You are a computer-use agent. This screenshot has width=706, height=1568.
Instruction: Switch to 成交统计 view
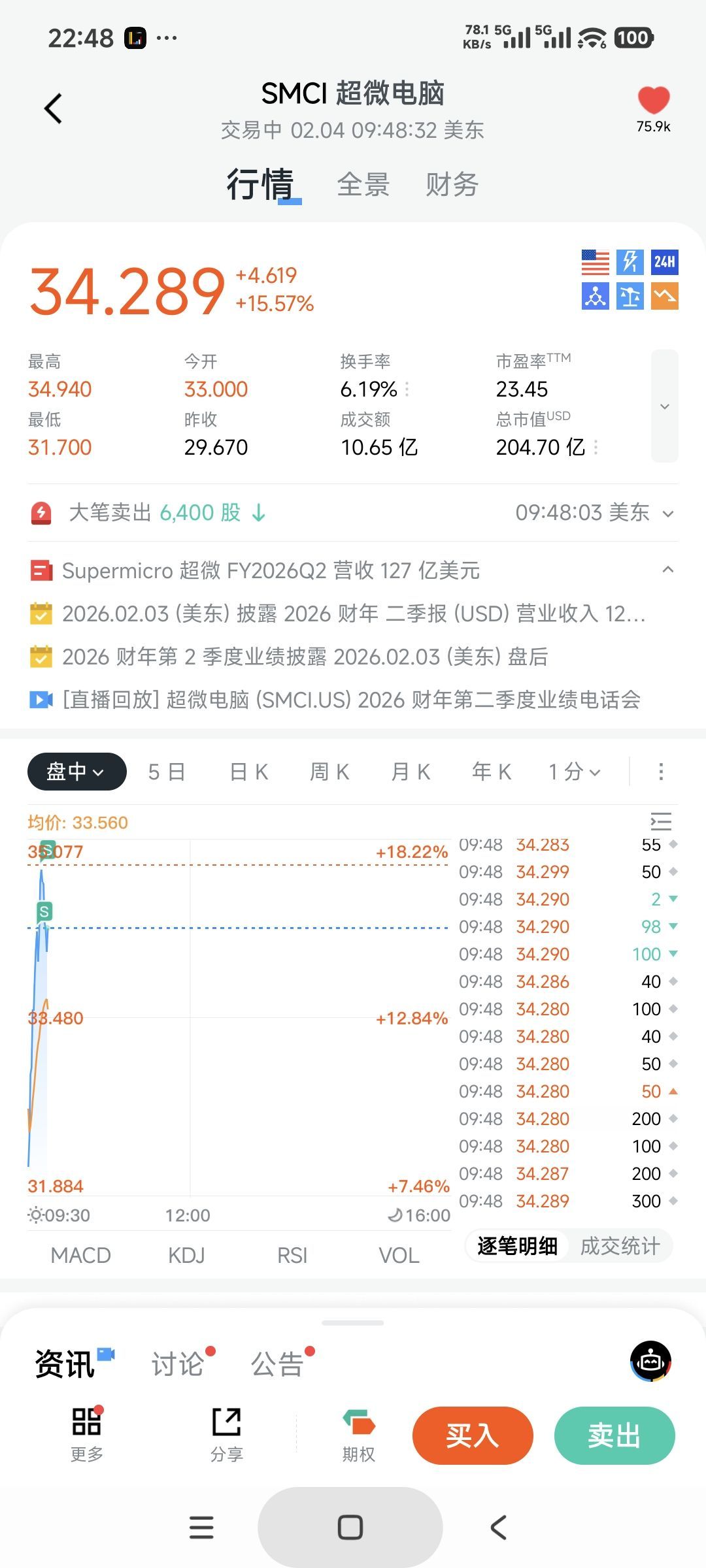tap(620, 1246)
